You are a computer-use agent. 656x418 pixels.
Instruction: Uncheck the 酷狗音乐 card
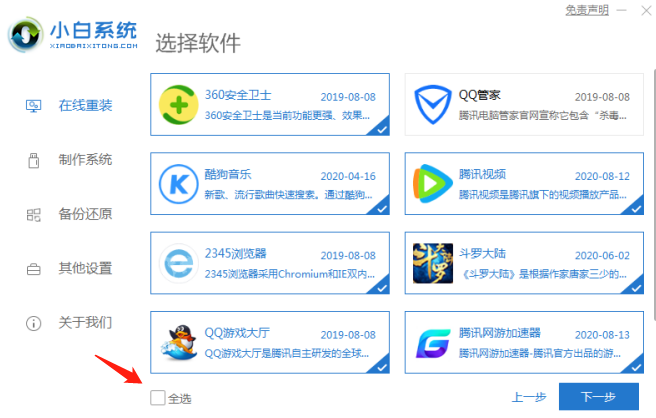[x=270, y=183]
